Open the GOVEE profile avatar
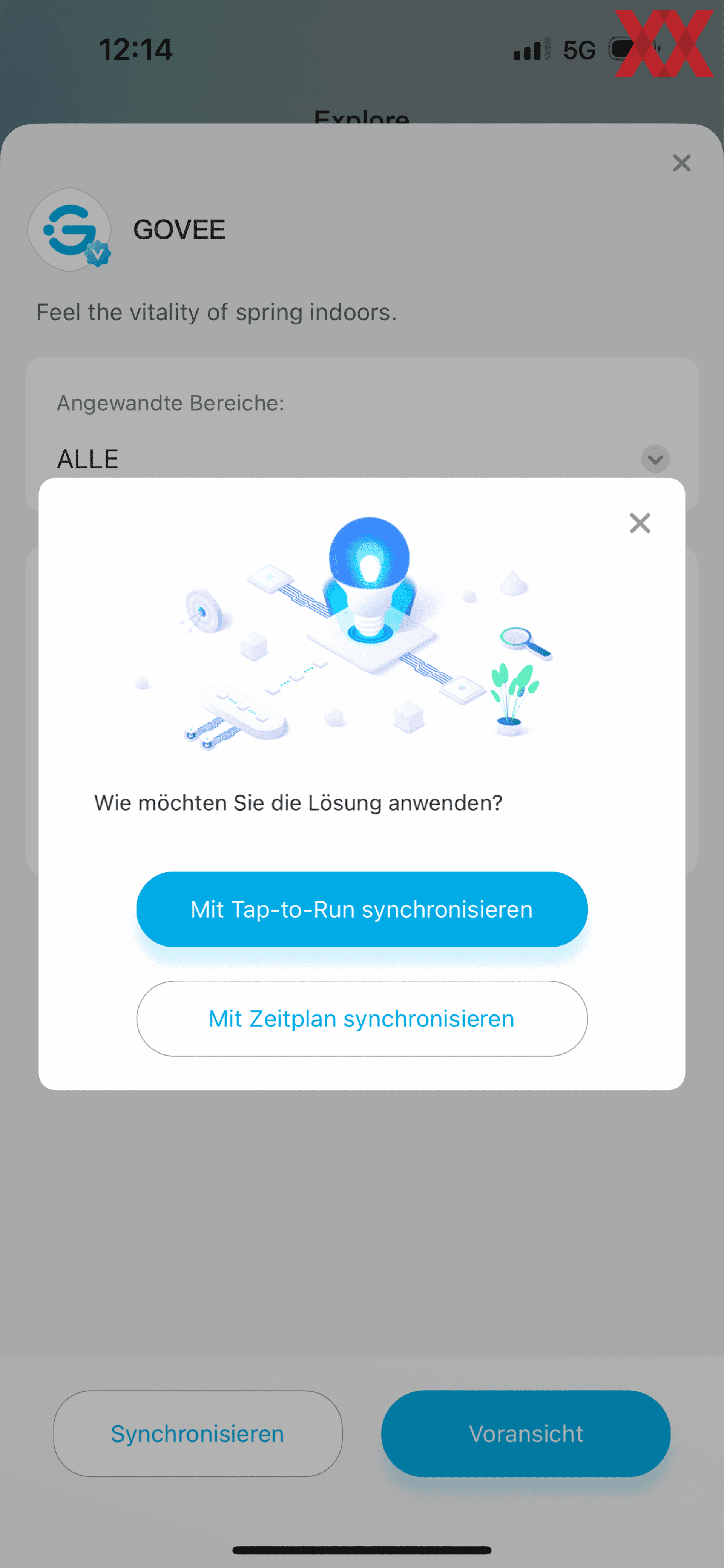The width and height of the screenshot is (724, 1568). coord(69,229)
